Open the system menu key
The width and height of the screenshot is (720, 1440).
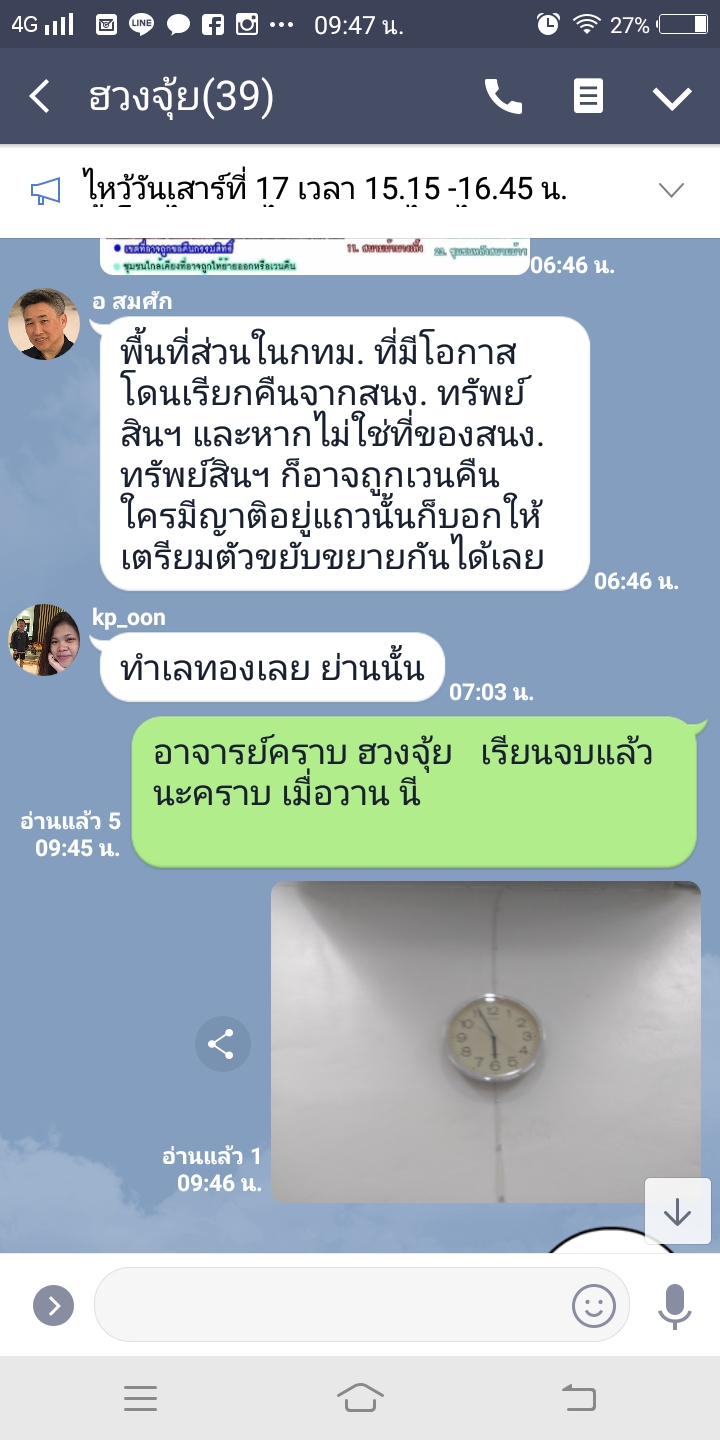pyautogui.click(x=141, y=1398)
